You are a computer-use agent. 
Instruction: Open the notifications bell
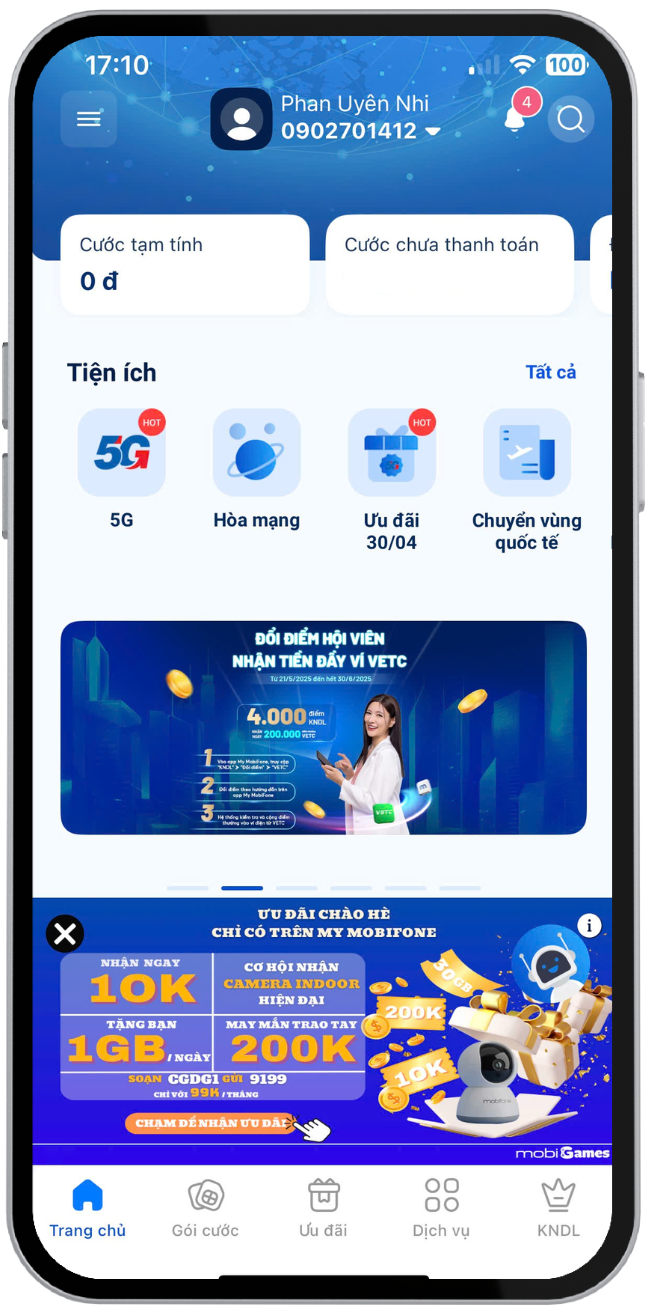click(x=514, y=120)
